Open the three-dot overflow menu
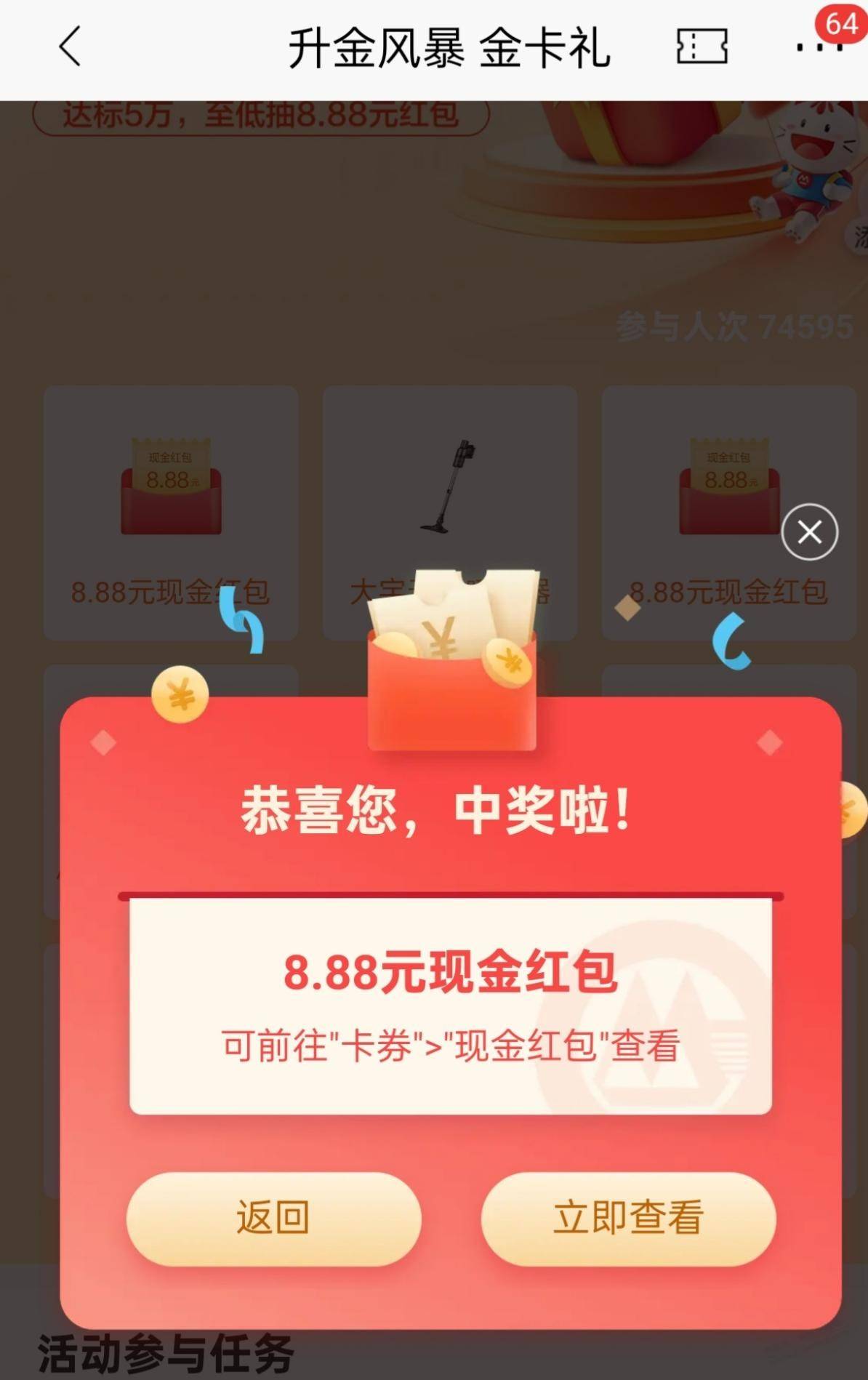Viewport: 868px width, 1380px height. [818, 47]
